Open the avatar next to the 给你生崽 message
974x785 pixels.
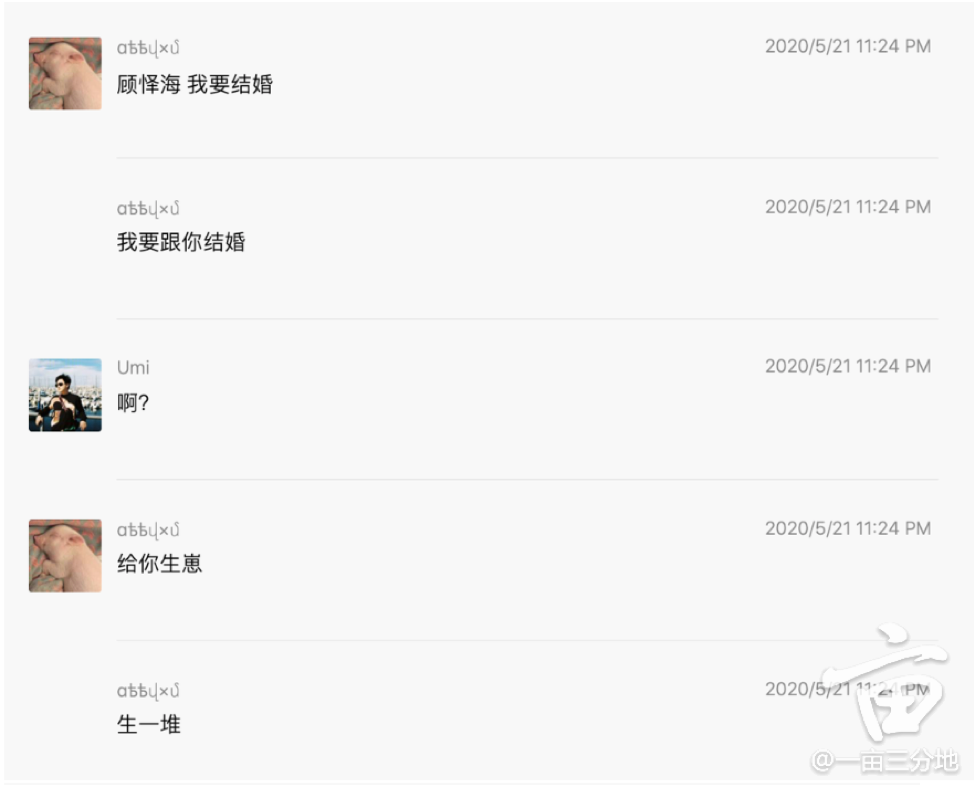(x=65, y=555)
